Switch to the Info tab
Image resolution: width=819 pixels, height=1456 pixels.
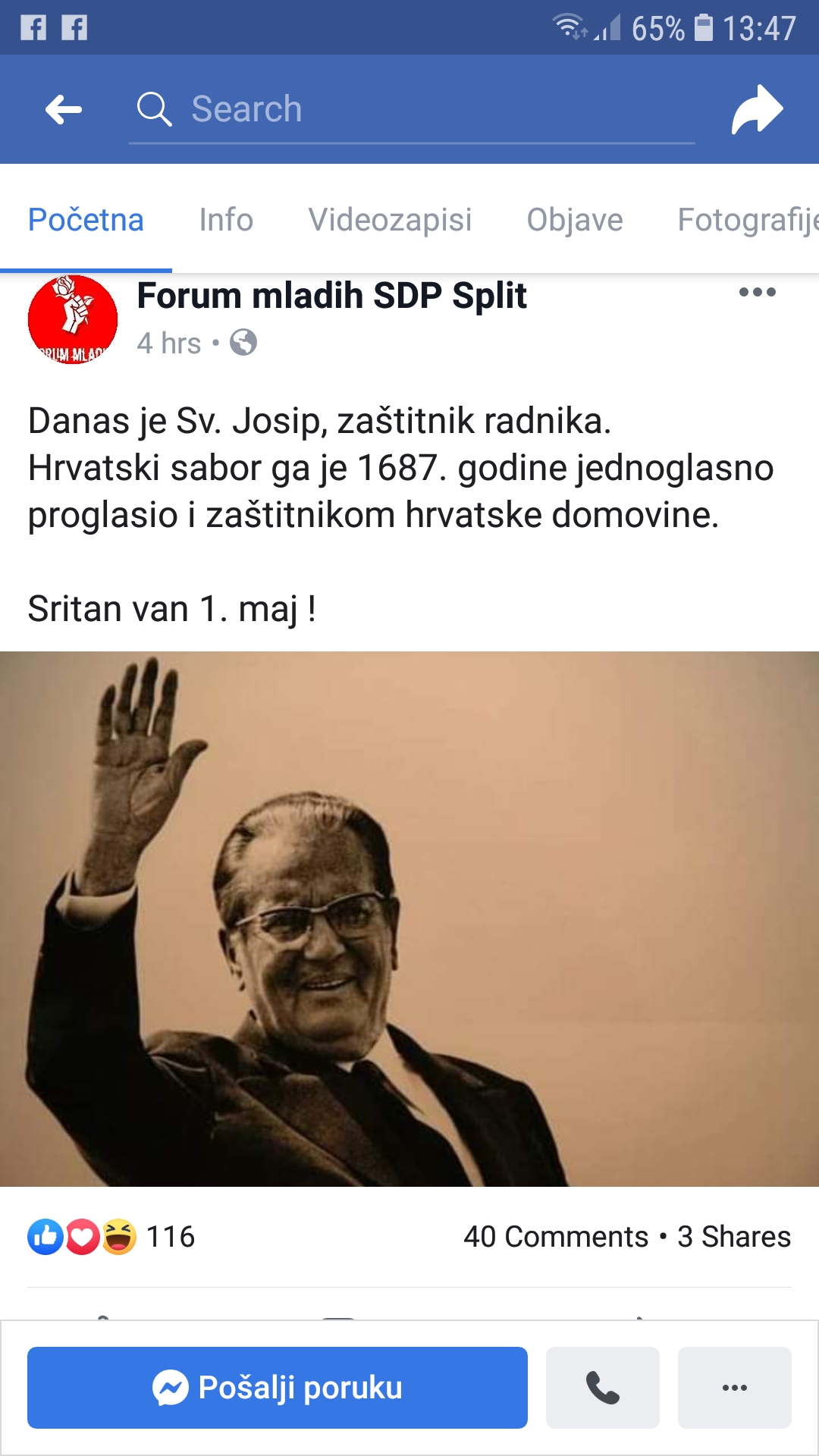coord(226,220)
